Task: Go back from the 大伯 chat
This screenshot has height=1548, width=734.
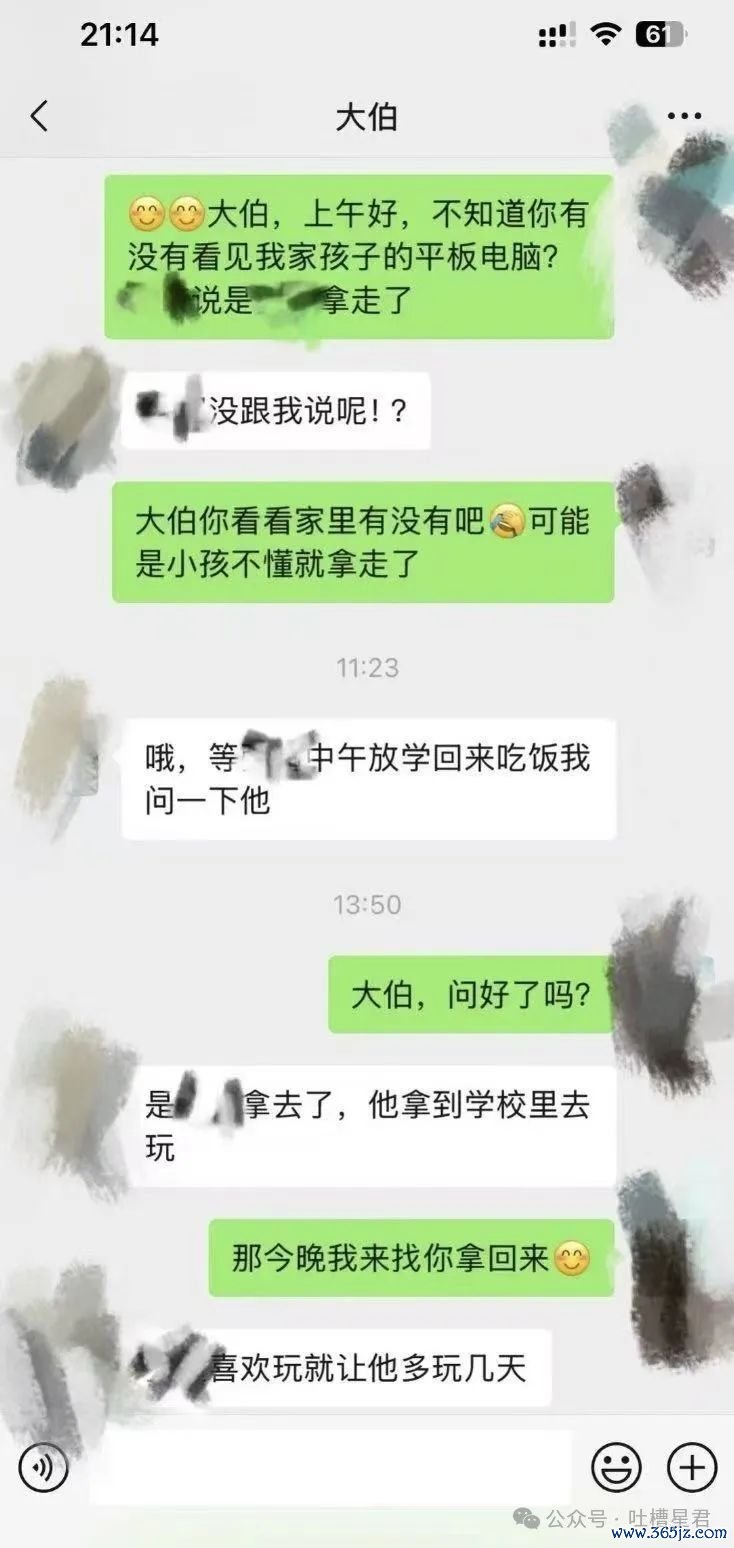Action: (39, 117)
